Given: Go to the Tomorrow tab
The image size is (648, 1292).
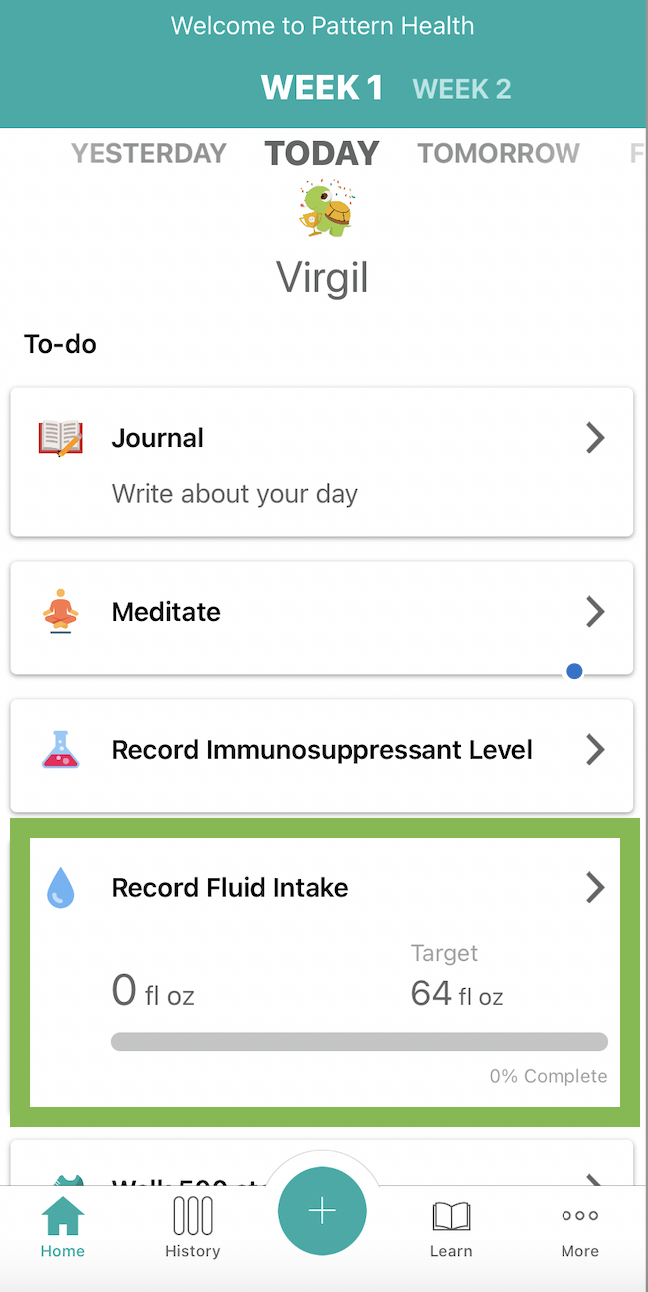Looking at the screenshot, I should coord(498,153).
